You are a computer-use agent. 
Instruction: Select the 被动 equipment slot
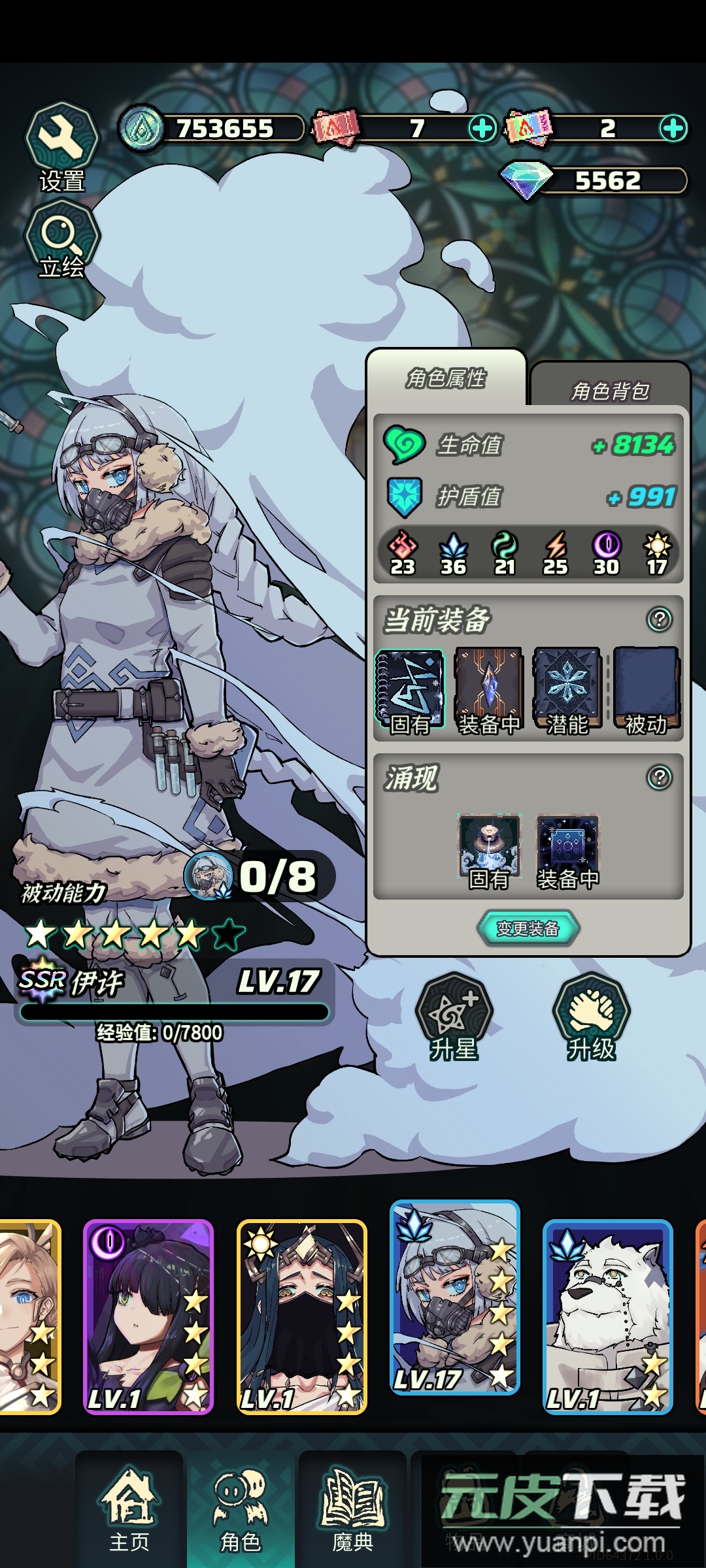point(646,691)
